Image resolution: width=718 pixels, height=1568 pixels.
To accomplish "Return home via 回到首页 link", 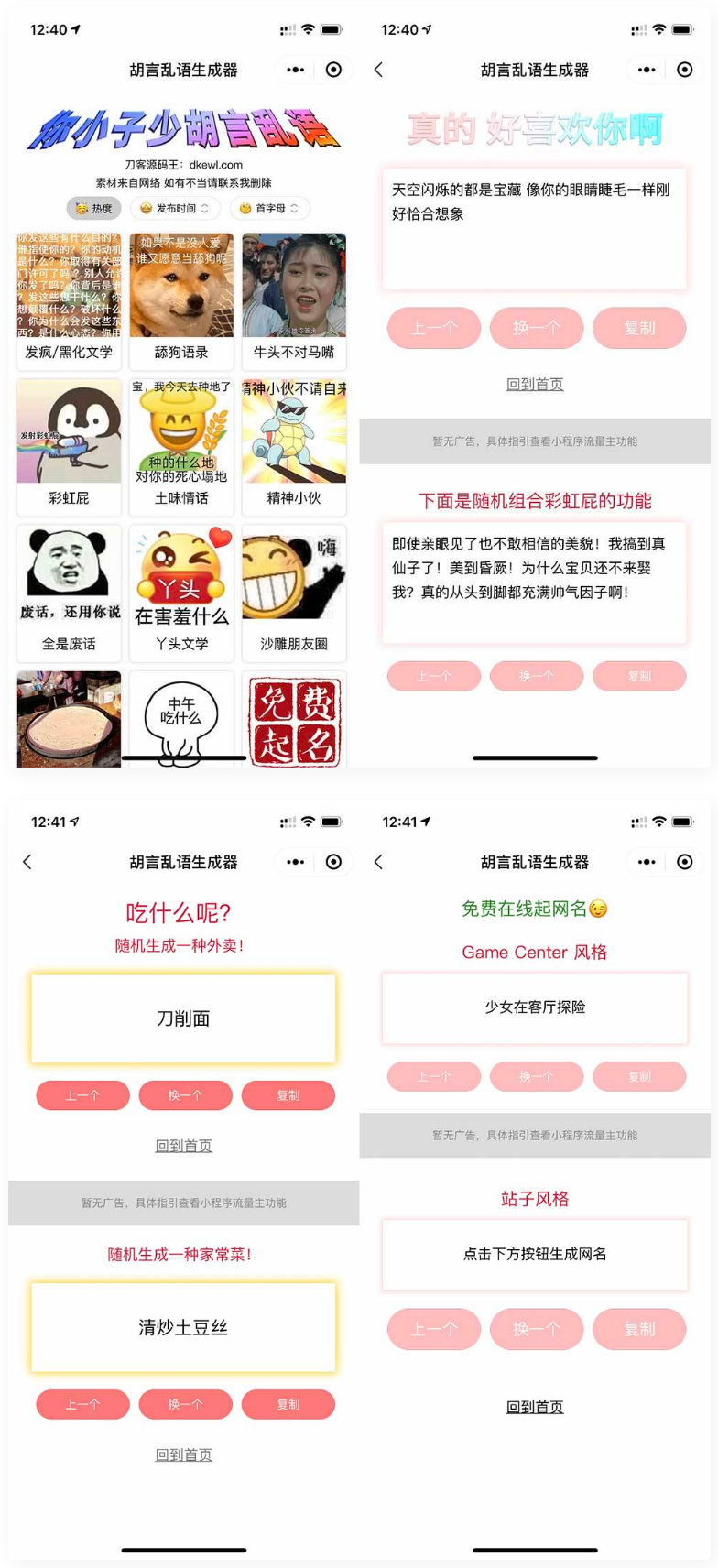I will (536, 384).
